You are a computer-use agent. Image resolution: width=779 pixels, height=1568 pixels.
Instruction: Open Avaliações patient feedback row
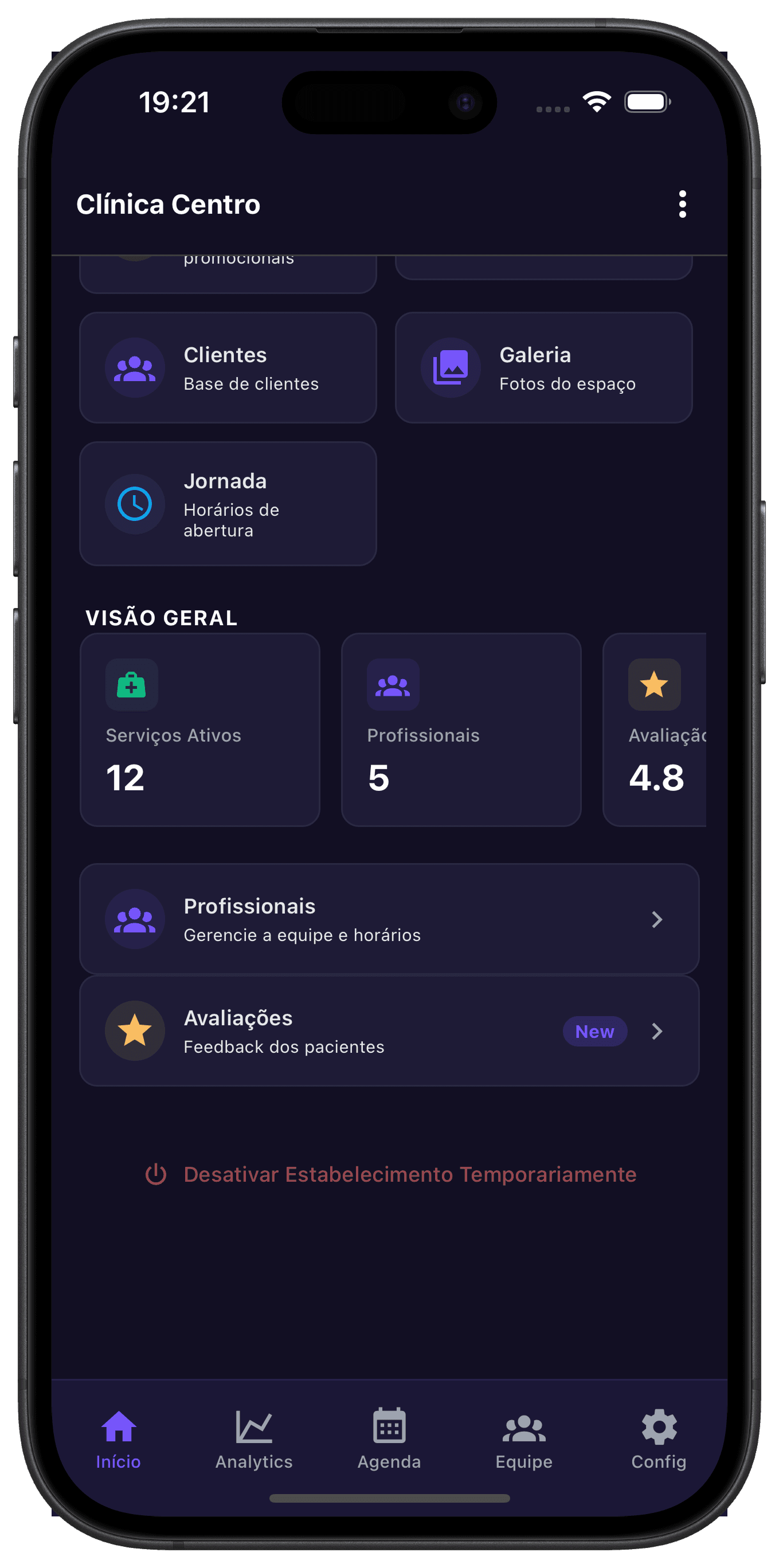coord(389,1031)
